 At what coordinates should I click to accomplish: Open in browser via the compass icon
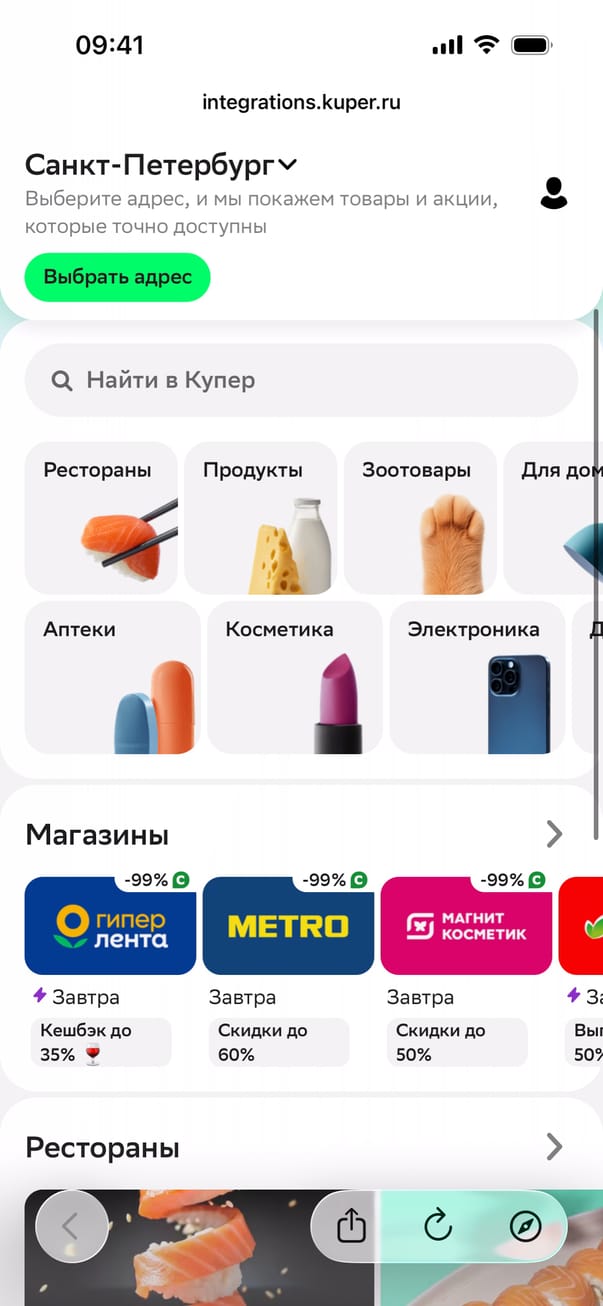(525, 1225)
